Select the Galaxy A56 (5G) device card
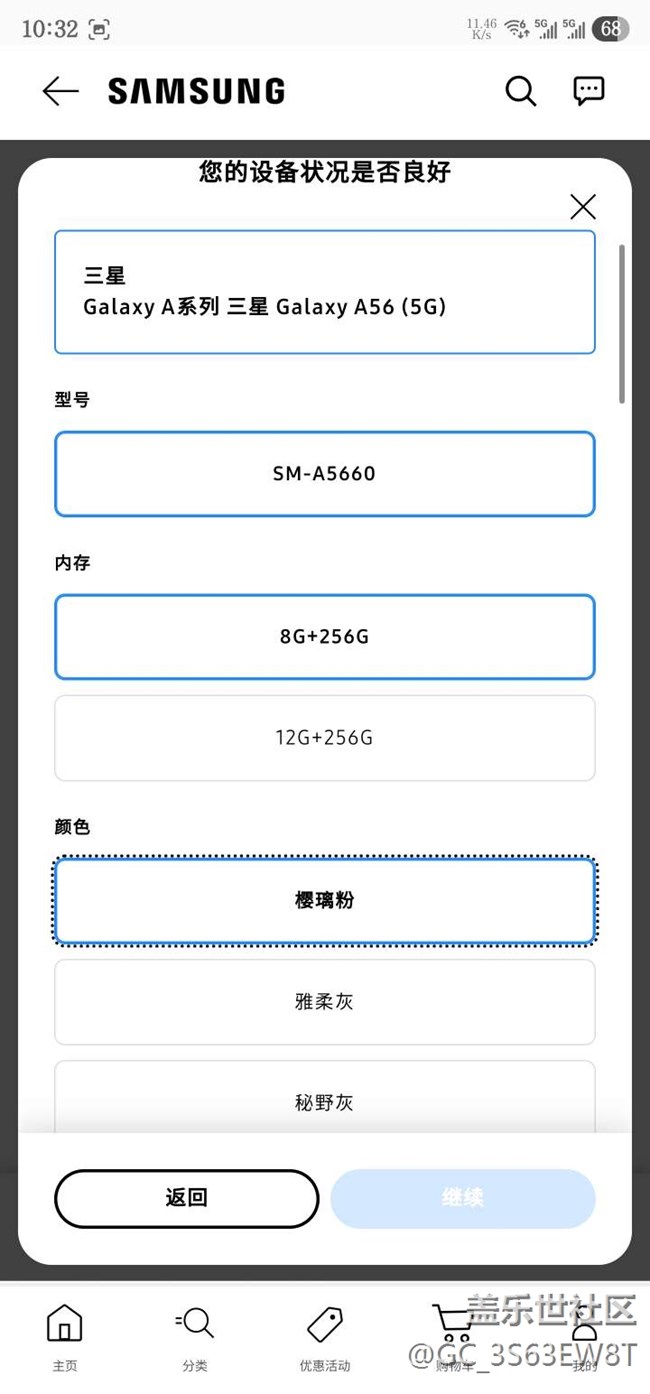The height and width of the screenshot is (1394, 650). [x=325, y=292]
